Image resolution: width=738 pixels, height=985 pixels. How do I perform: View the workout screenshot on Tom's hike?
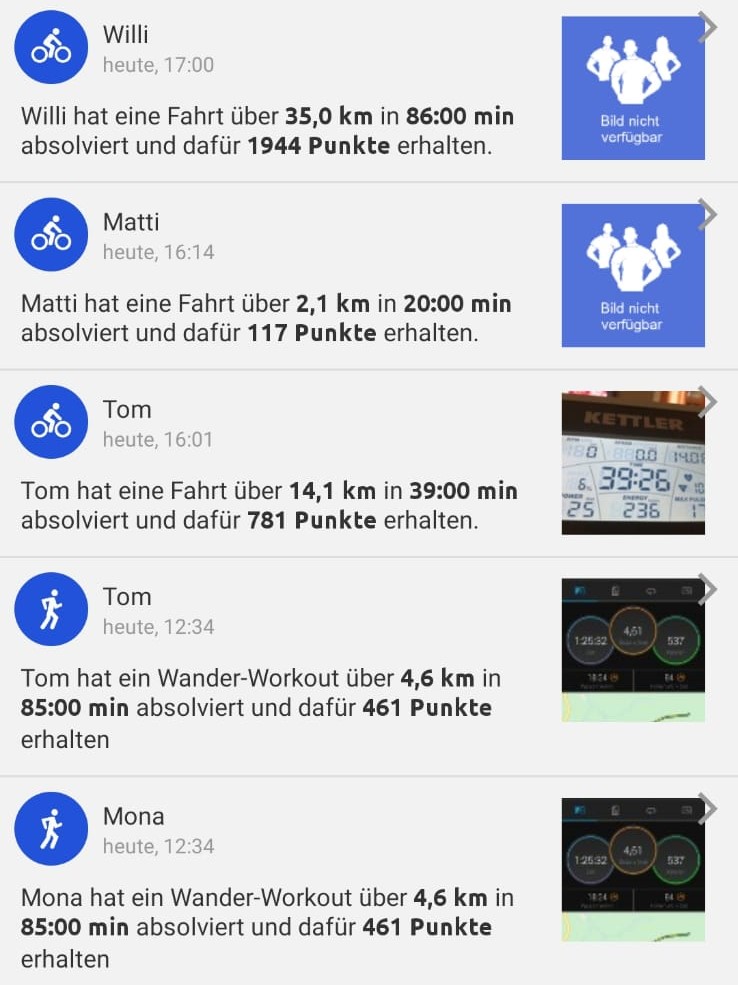pyautogui.click(x=633, y=649)
